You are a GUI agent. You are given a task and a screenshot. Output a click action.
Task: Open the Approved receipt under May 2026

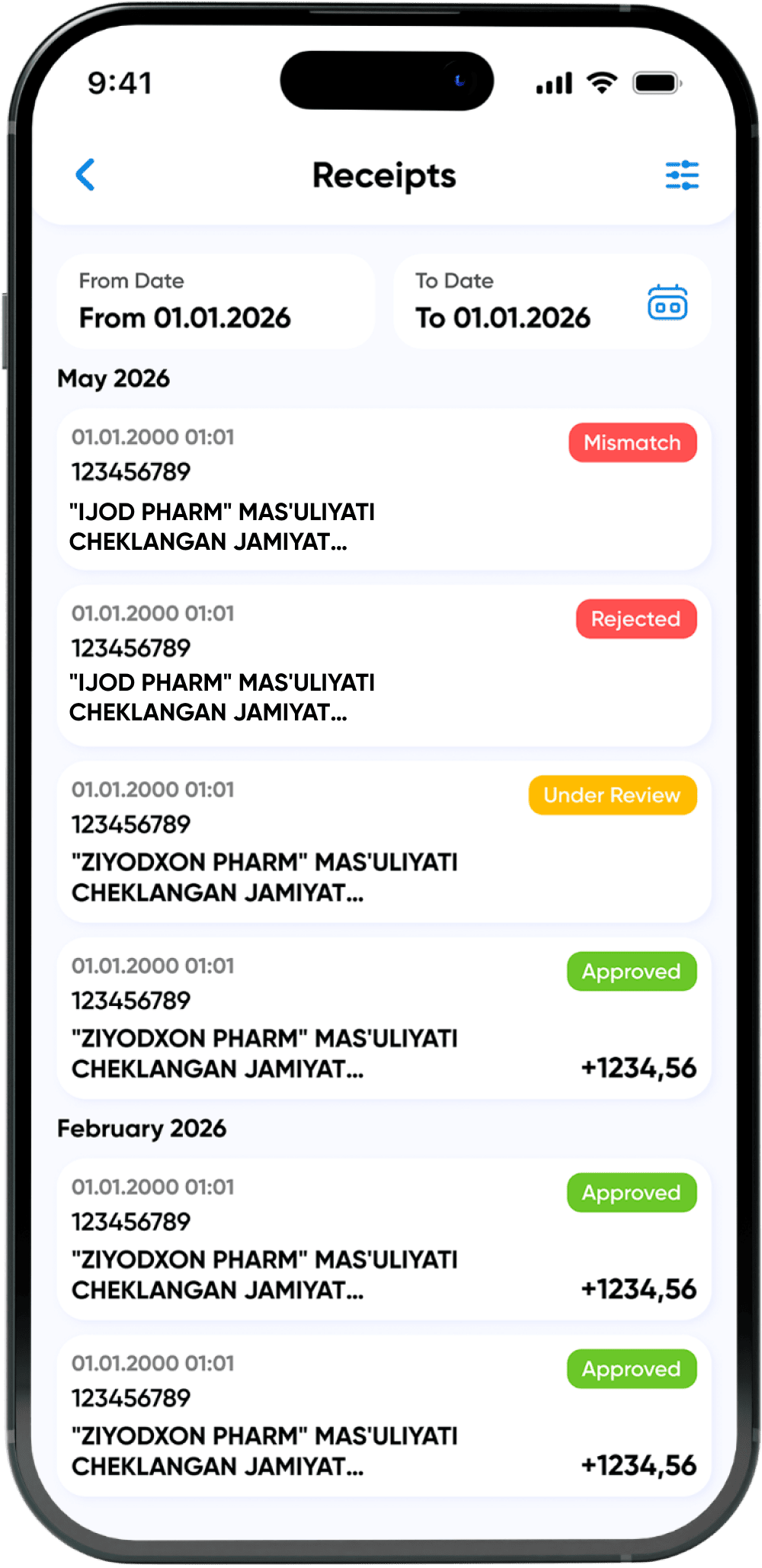[384, 1018]
